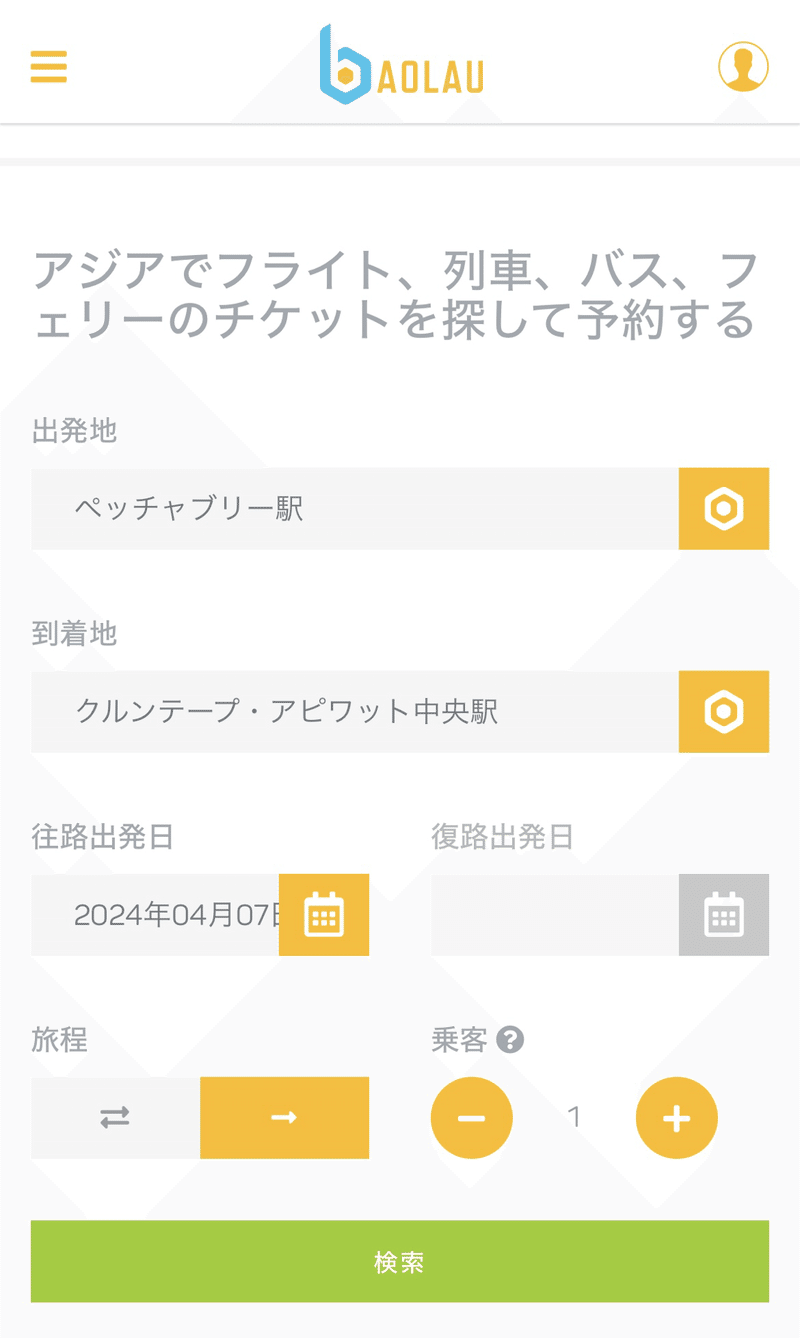
Task: Click the empty 復路出発日 return date field
Action: point(550,914)
